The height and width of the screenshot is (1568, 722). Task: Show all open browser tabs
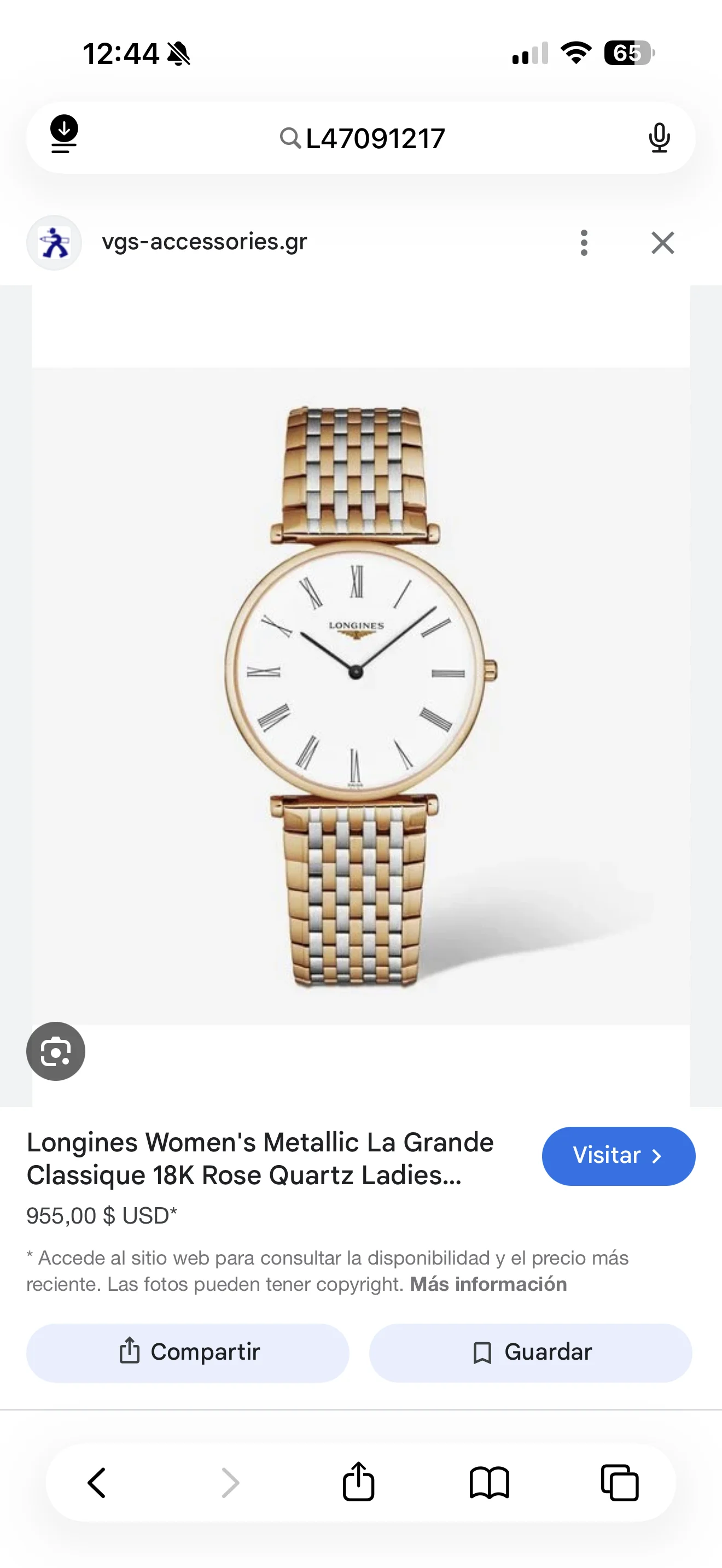tap(620, 1482)
